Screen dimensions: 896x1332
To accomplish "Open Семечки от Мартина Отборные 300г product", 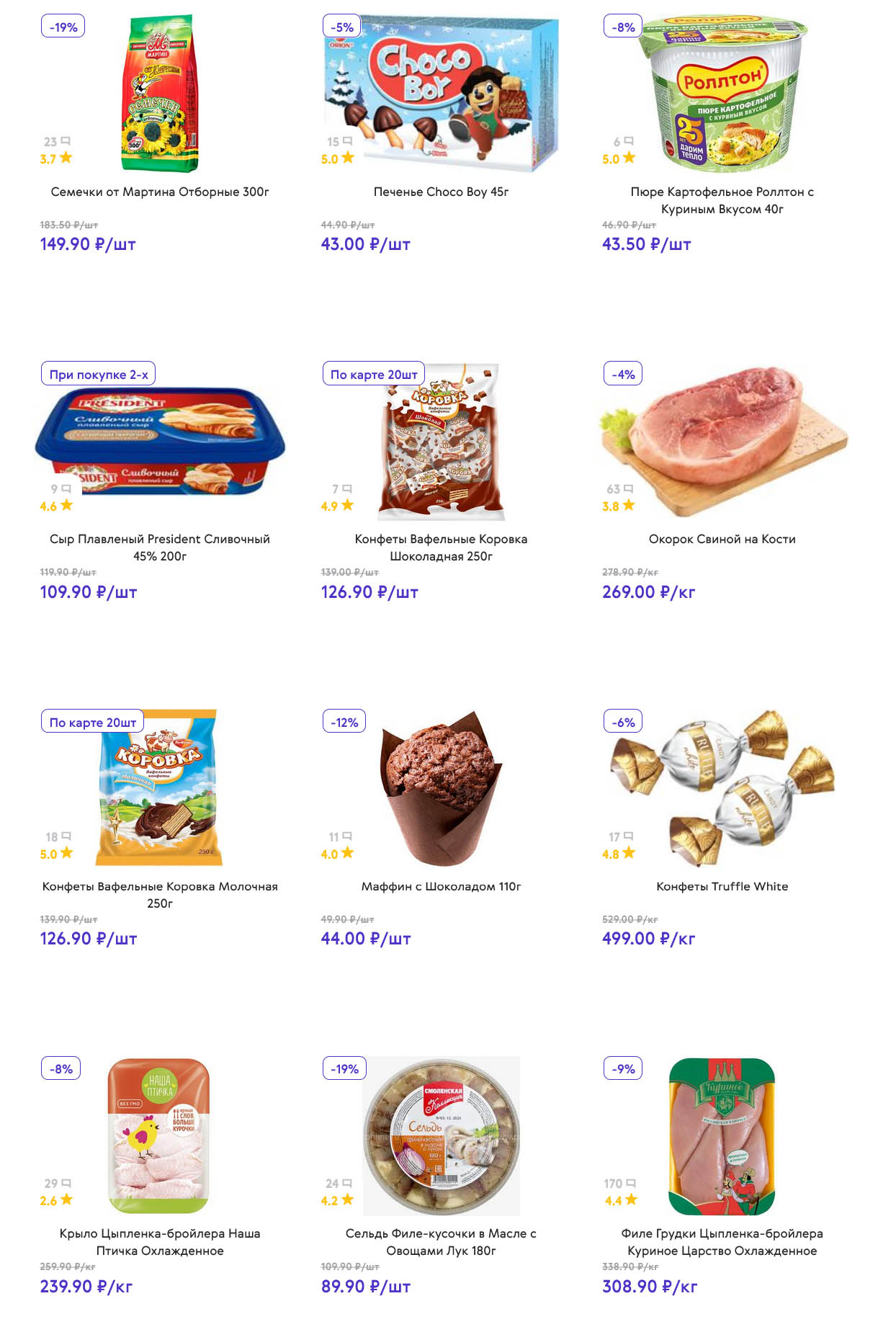I will (x=160, y=192).
